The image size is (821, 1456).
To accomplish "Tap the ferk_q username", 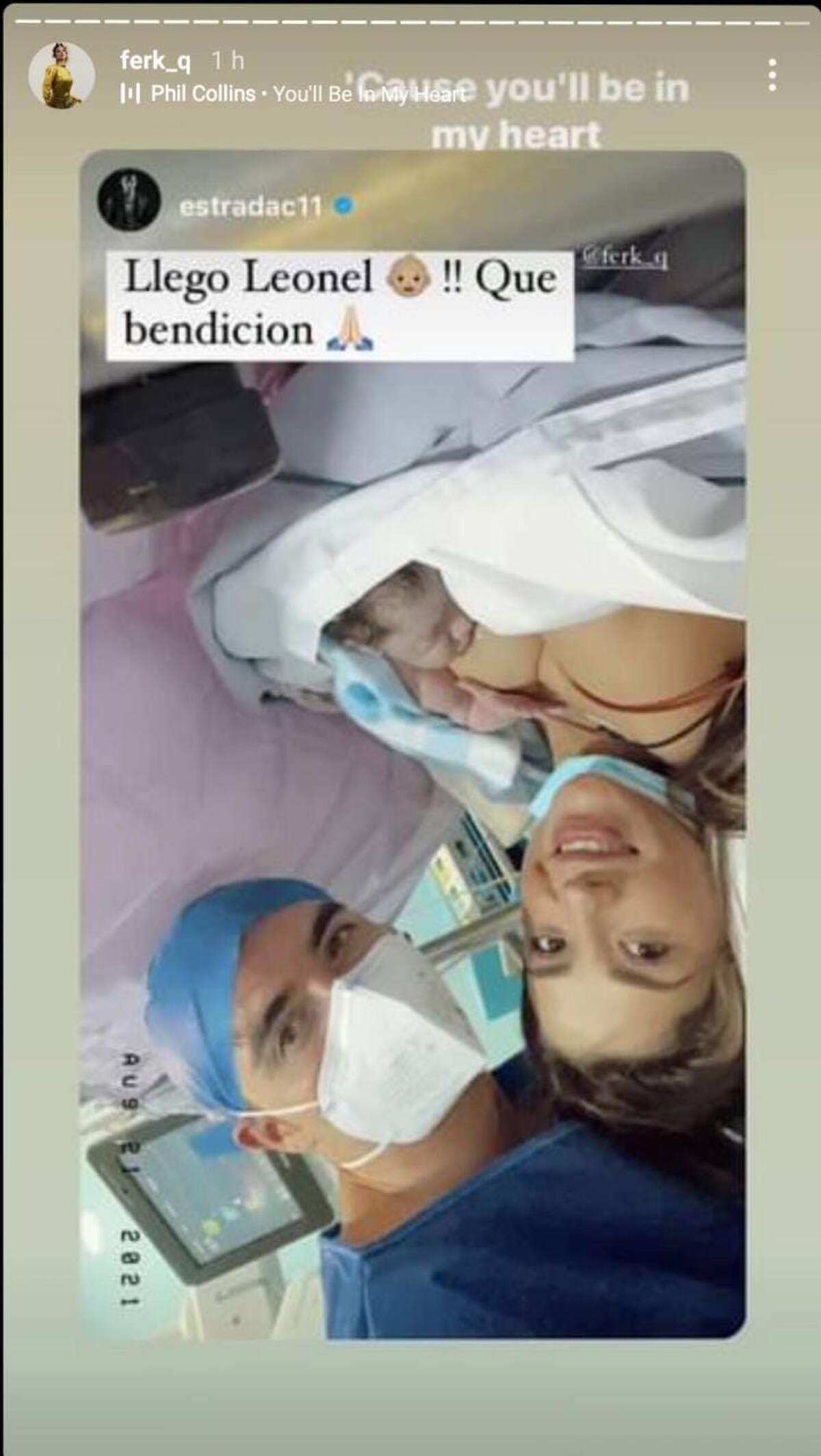I will pos(155,61).
